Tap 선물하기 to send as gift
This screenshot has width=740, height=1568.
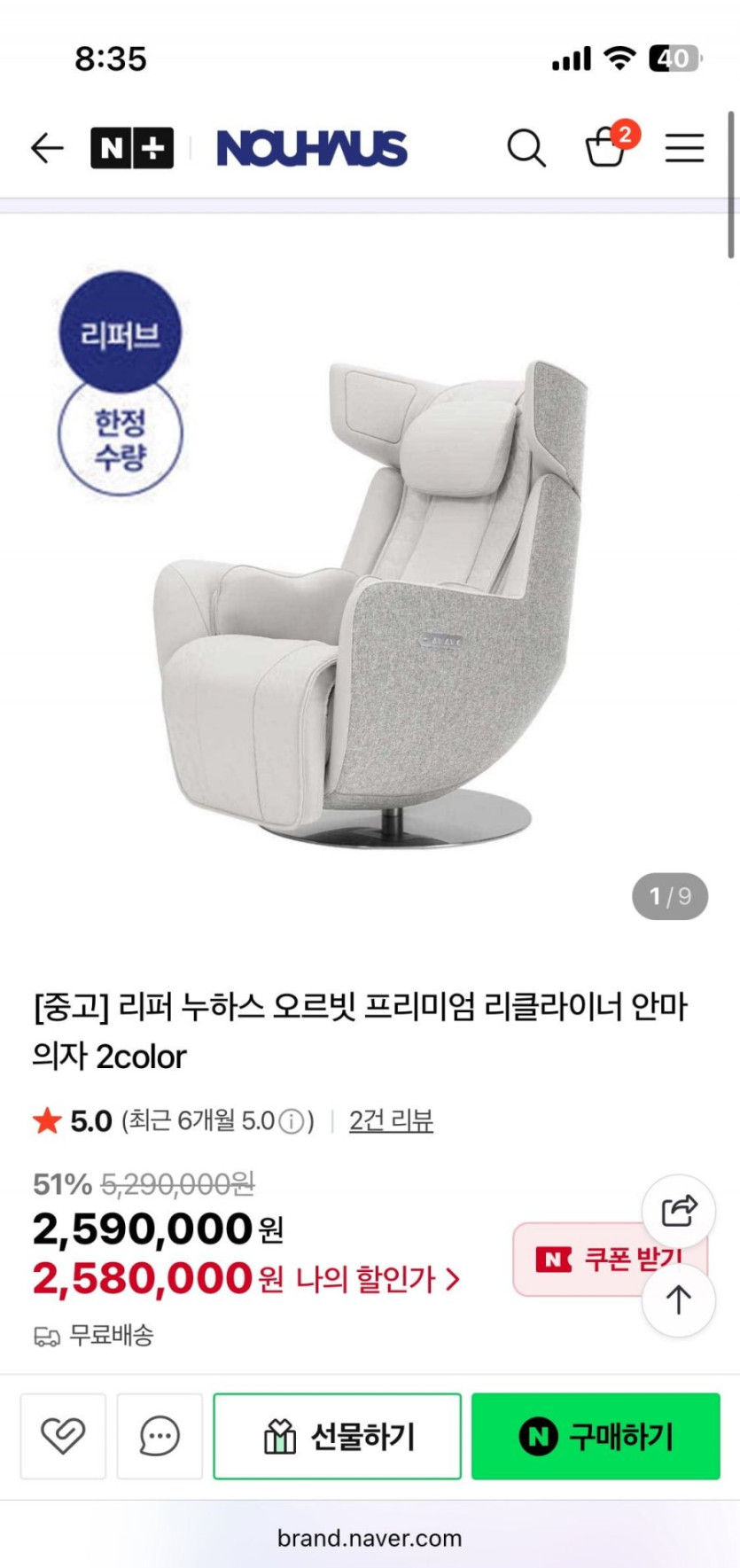coord(337,1436)
